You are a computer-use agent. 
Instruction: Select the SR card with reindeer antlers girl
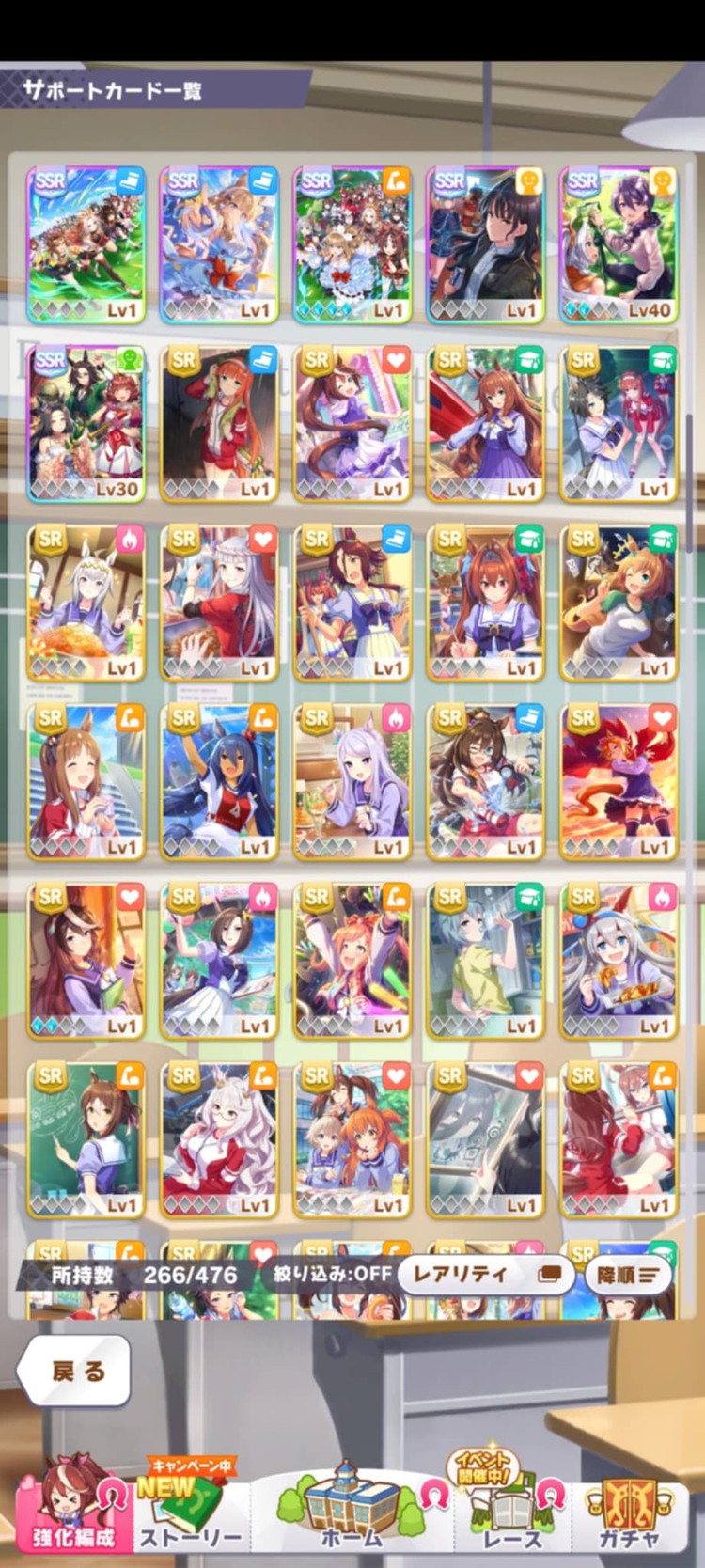pos(619,603)
